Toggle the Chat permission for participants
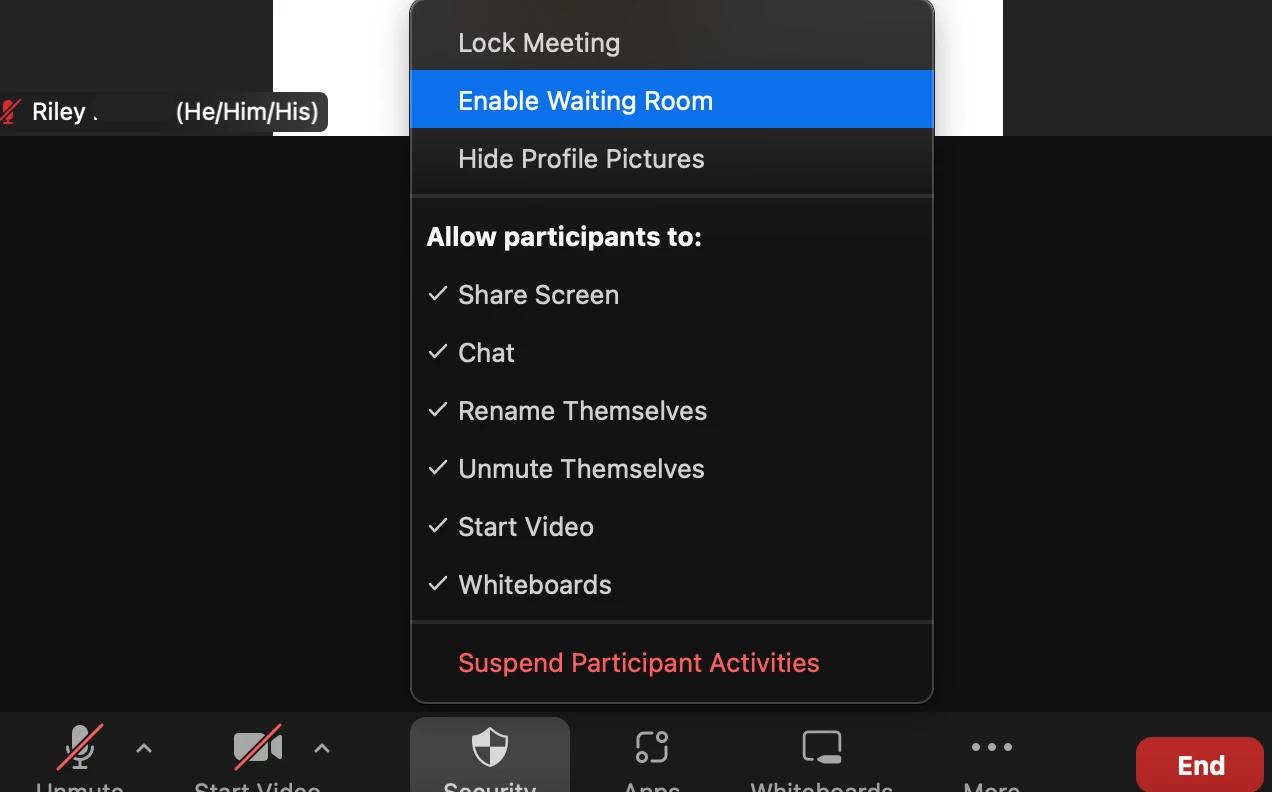This screenshot has width=1272, height=792. click(486, 353)
